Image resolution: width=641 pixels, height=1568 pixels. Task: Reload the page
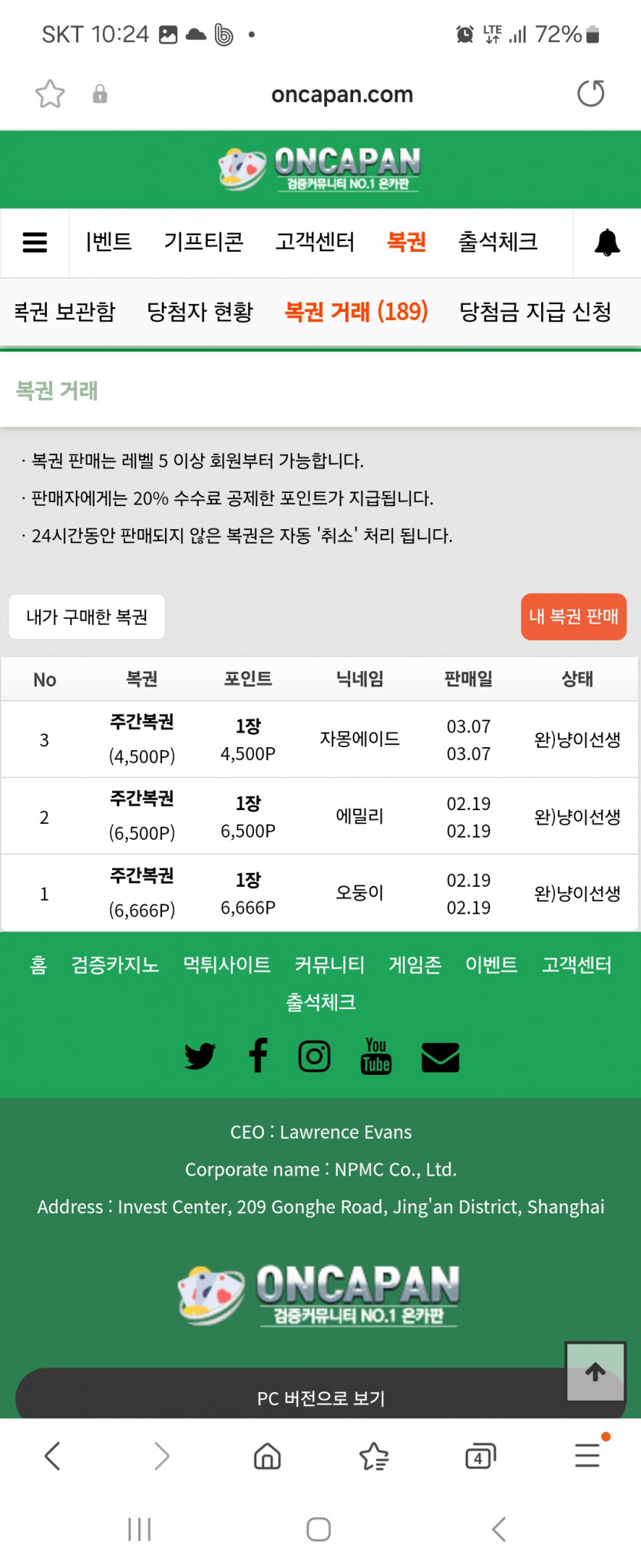[590, 94]
